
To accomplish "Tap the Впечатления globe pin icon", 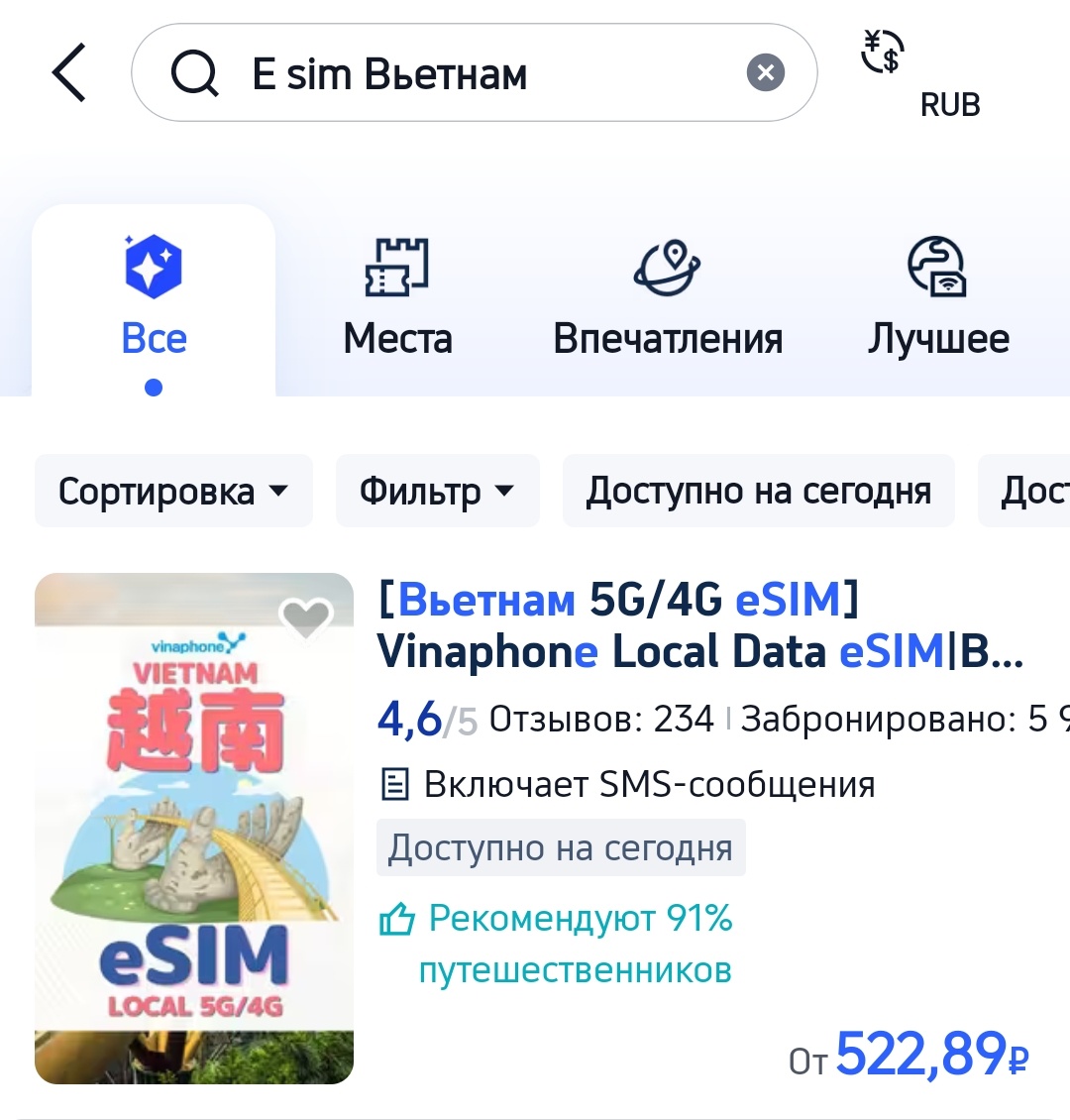I will [668, 265].
